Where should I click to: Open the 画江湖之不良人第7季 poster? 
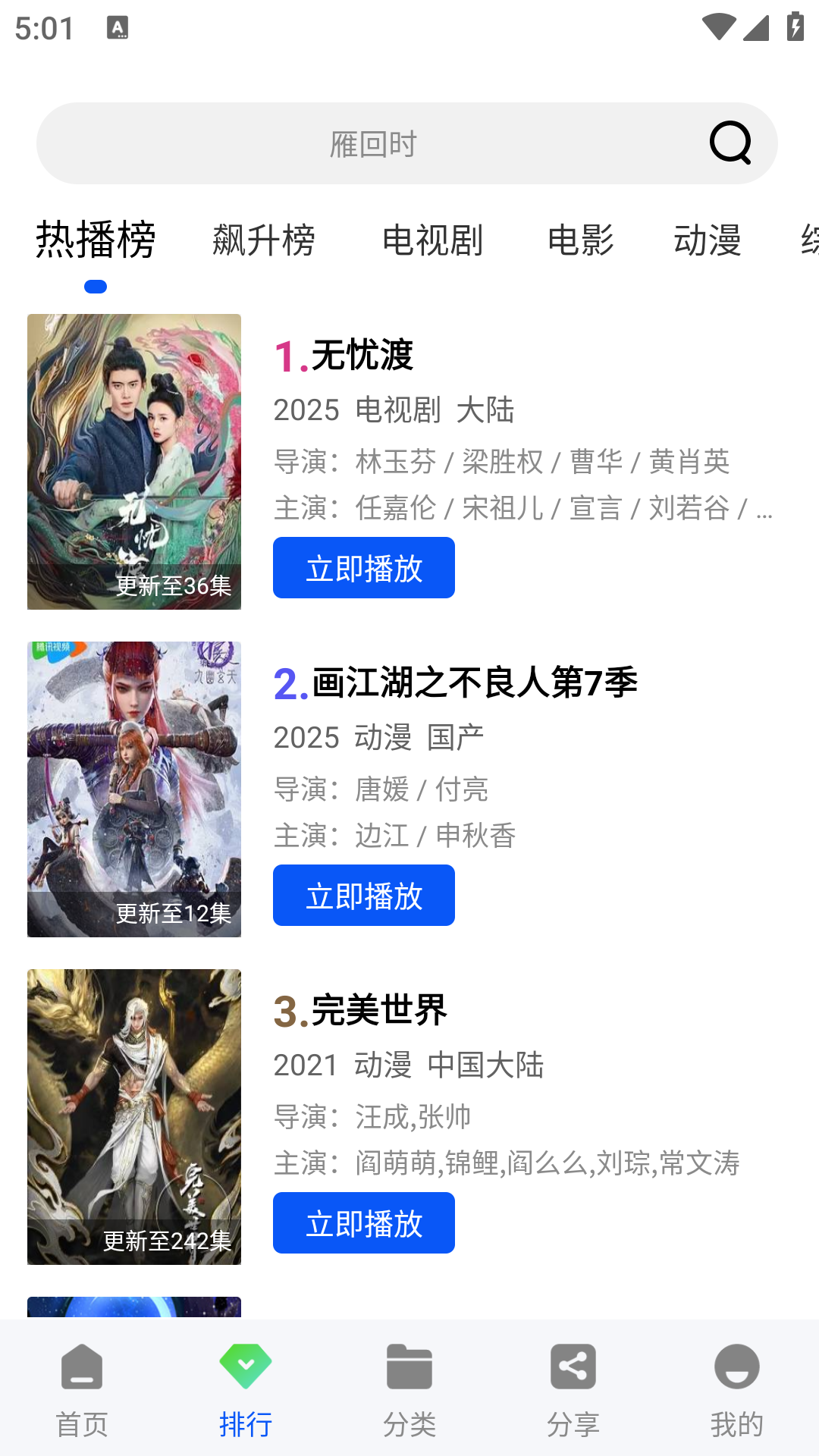coord(134,789)
